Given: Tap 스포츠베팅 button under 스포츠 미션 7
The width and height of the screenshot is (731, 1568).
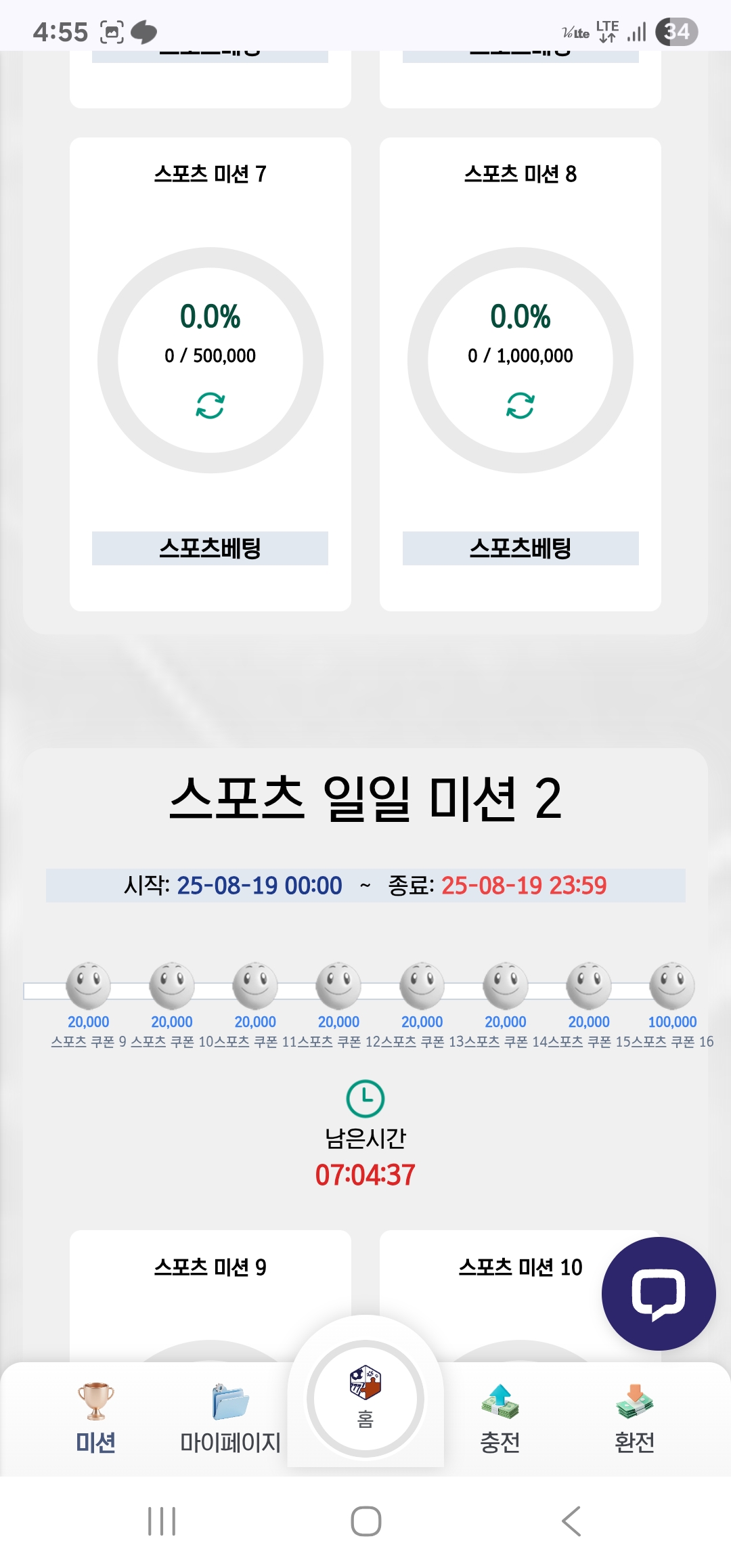Looking at the screenshot, I should click(210, 548).
